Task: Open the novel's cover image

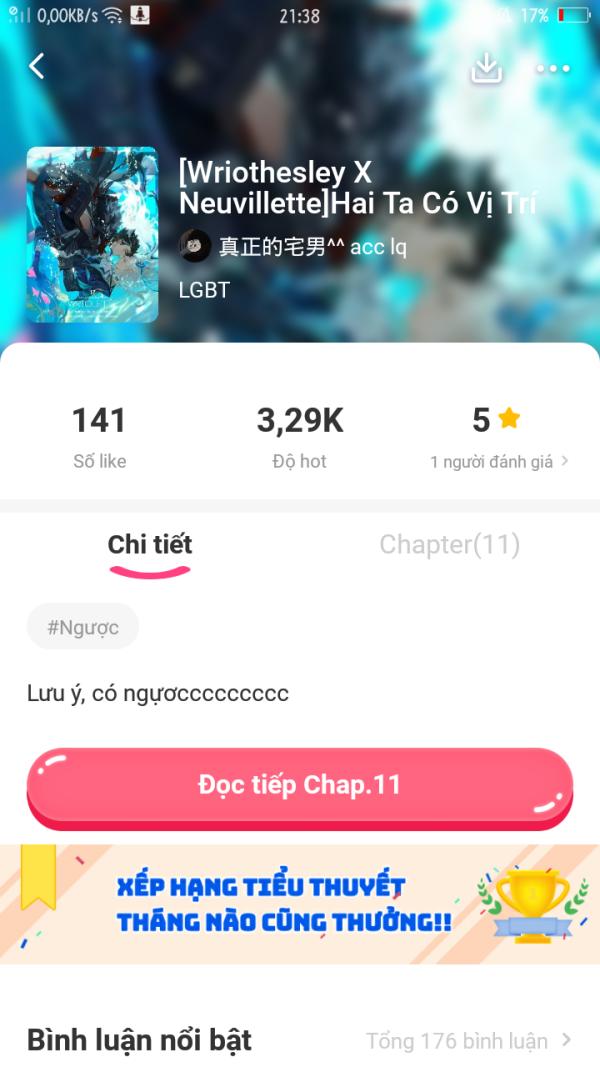Action: click(92, 235)
